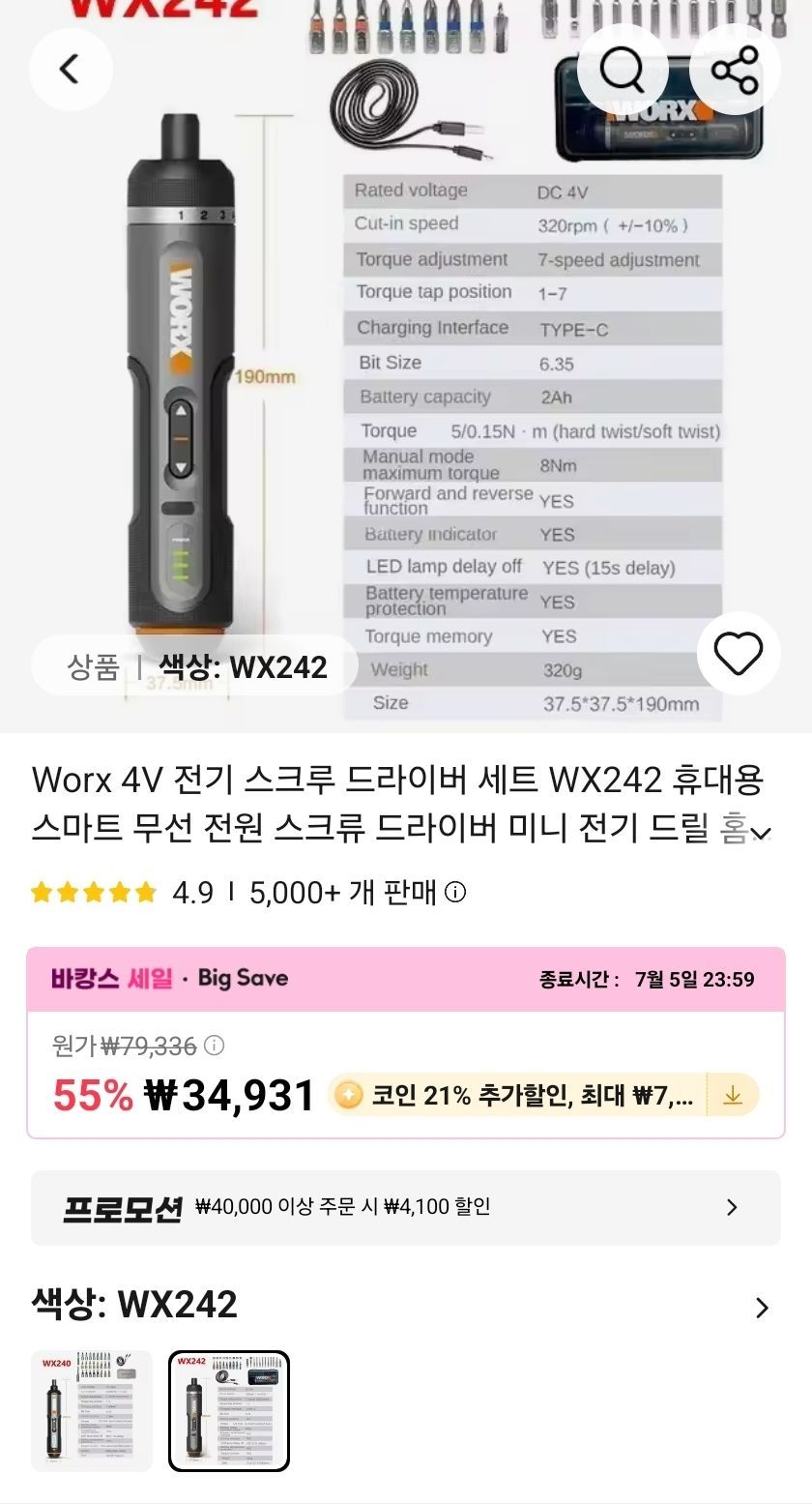Open the 프로모션 discount details chevron

[733, 1207]
